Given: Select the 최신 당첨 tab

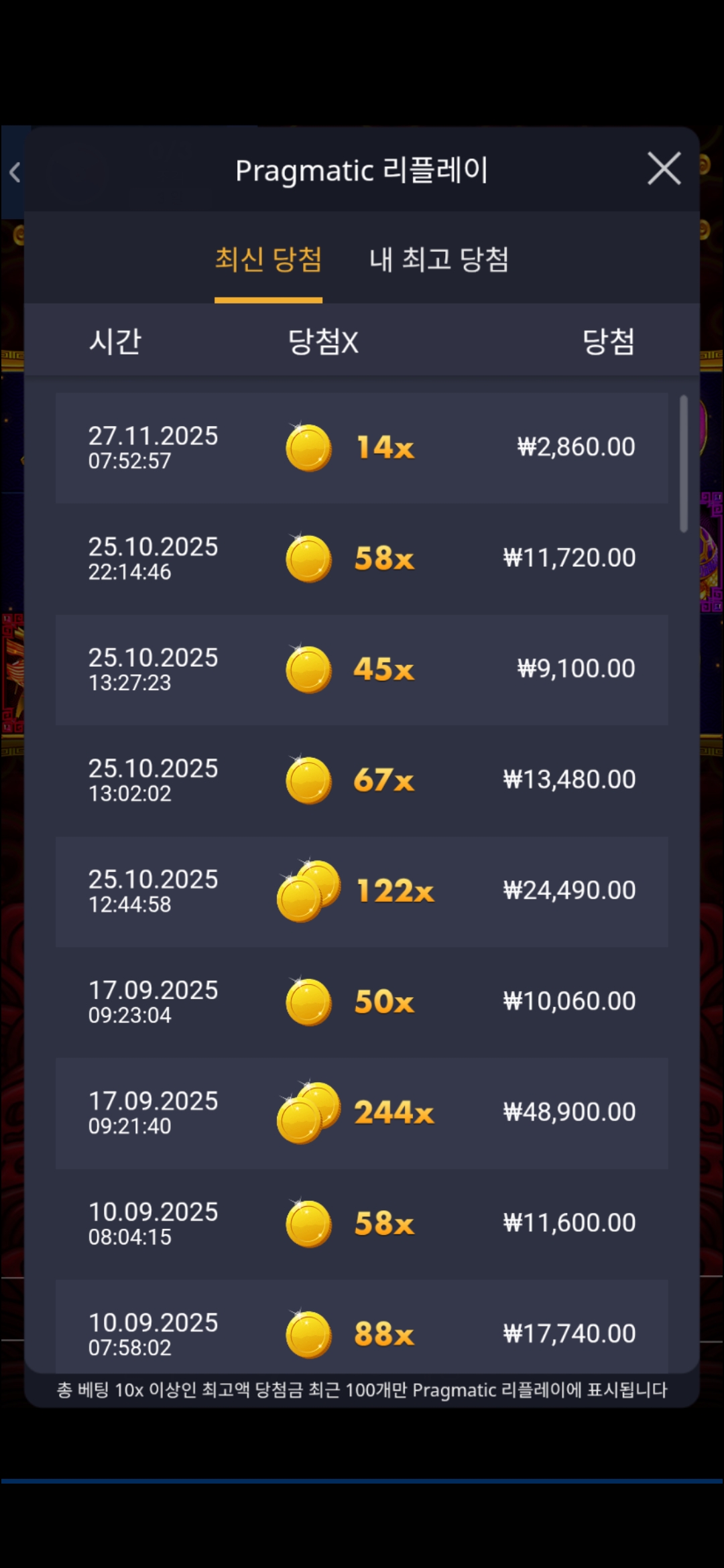Looking at the screenshot, I should (268, 260).
